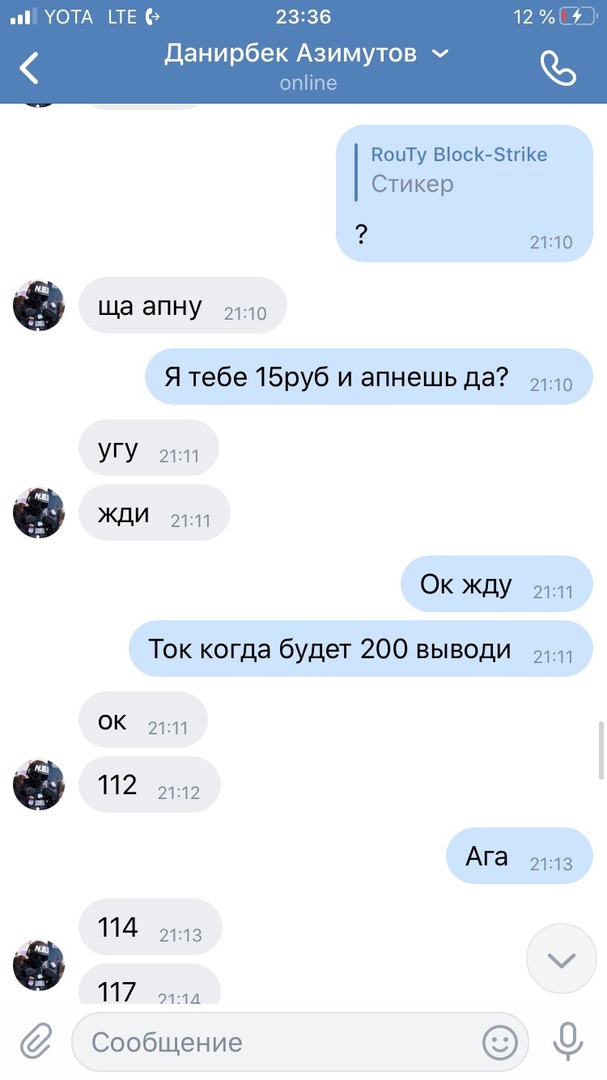
Task: Go back to the conversations list
Action: (x=30, y=68)
